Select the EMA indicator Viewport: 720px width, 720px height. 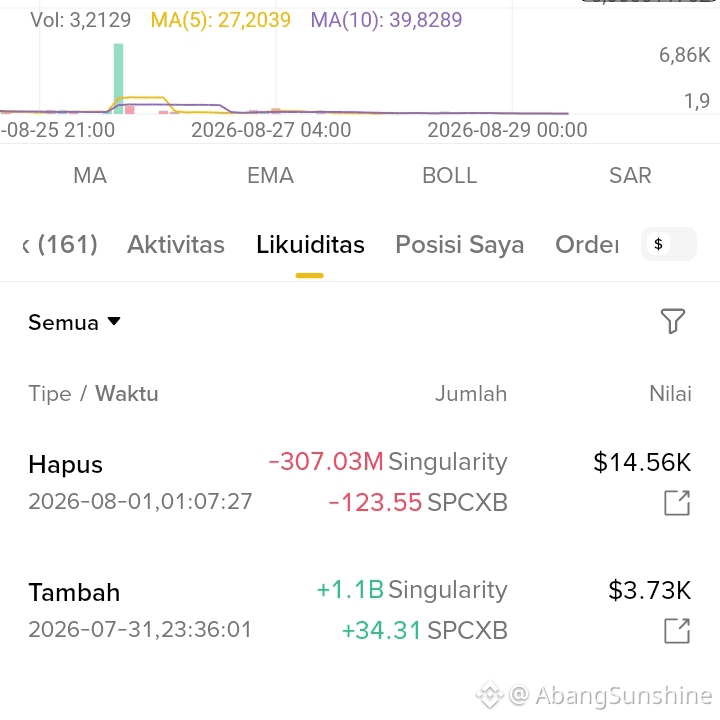click(x=270, y=175)
